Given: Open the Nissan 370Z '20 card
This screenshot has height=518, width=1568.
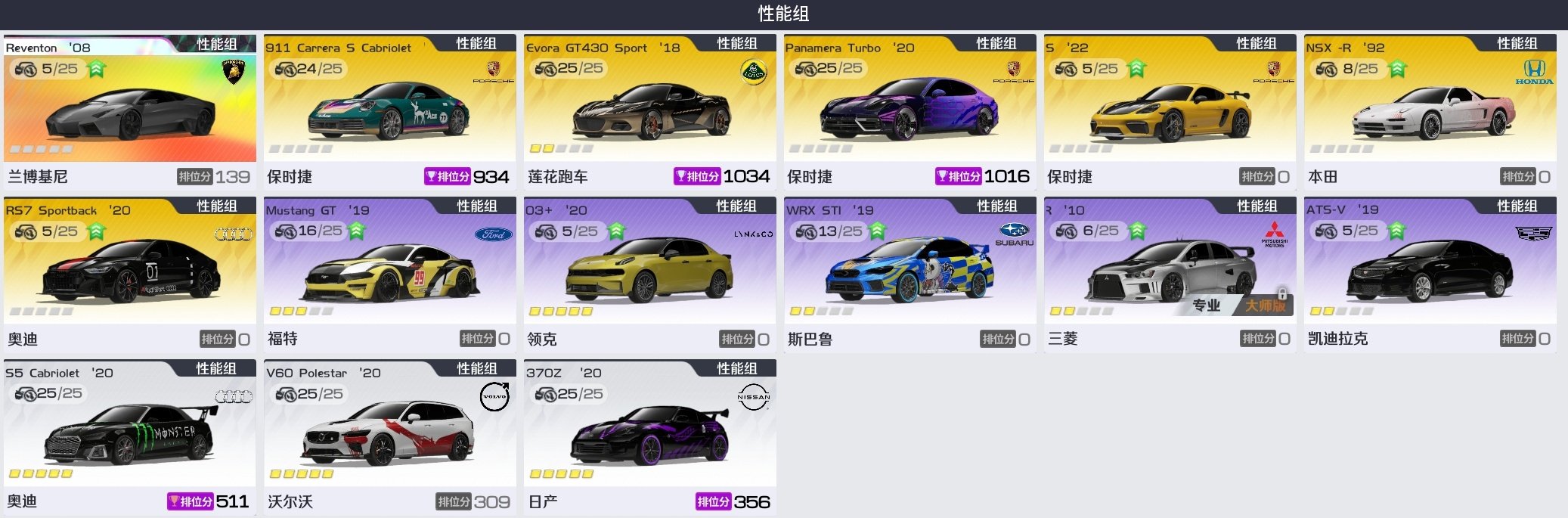Looking at the screenshot, I should [649, 435].
